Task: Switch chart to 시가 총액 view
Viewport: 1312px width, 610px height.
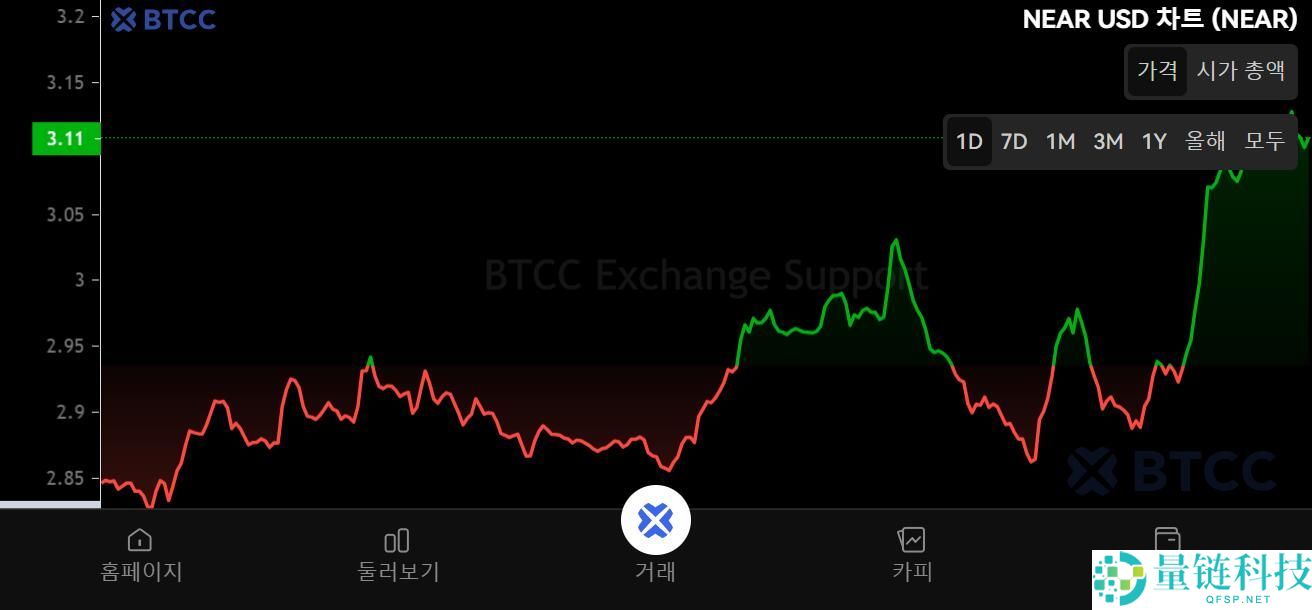Action: [x=1241, y=71]
